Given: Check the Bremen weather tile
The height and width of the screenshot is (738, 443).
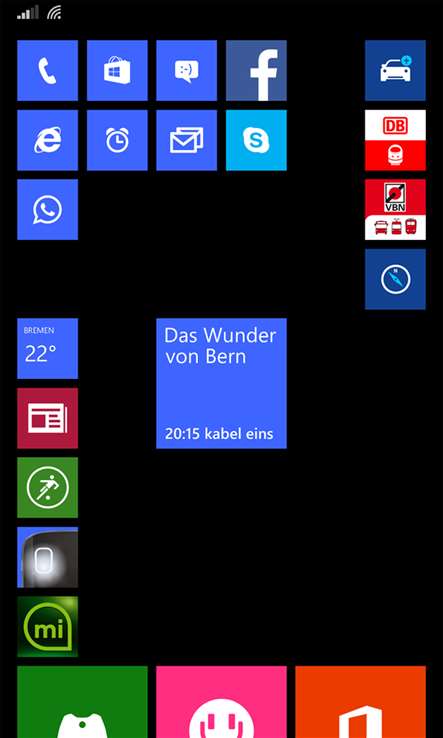Looking at the screenshot, I should (x=48, y=349).
